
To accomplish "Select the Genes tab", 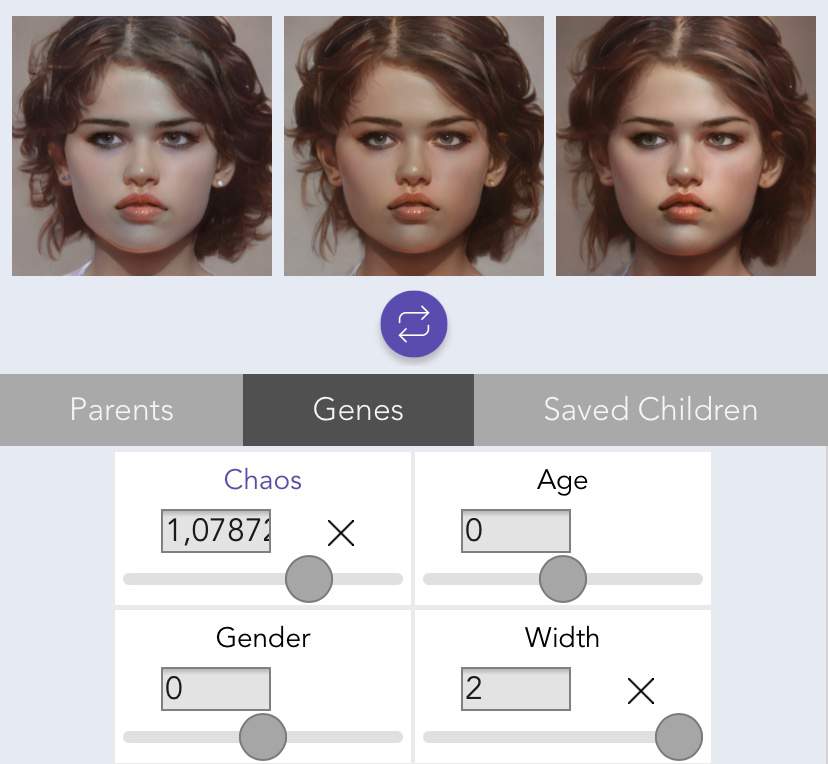I will click(x=358, y=410).
